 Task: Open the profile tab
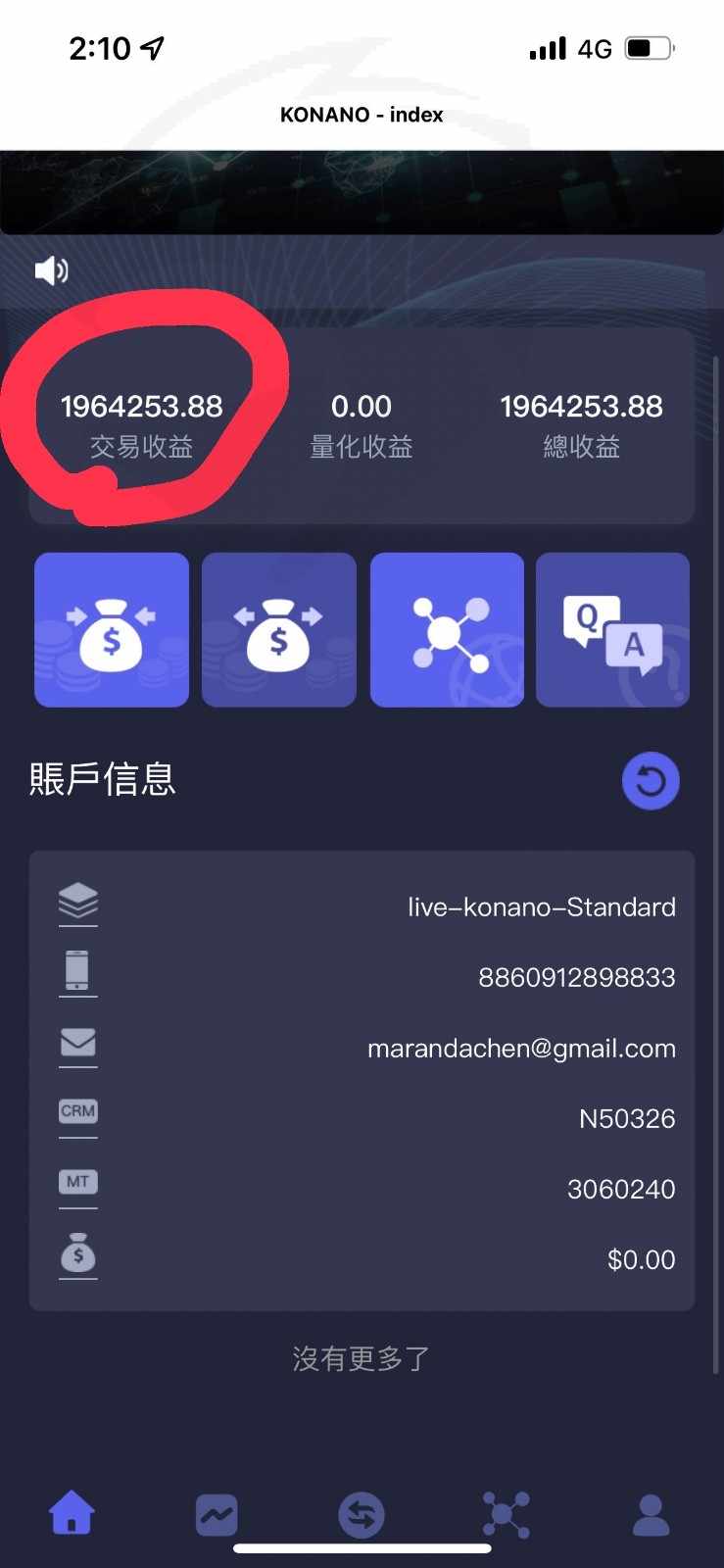651,1515
